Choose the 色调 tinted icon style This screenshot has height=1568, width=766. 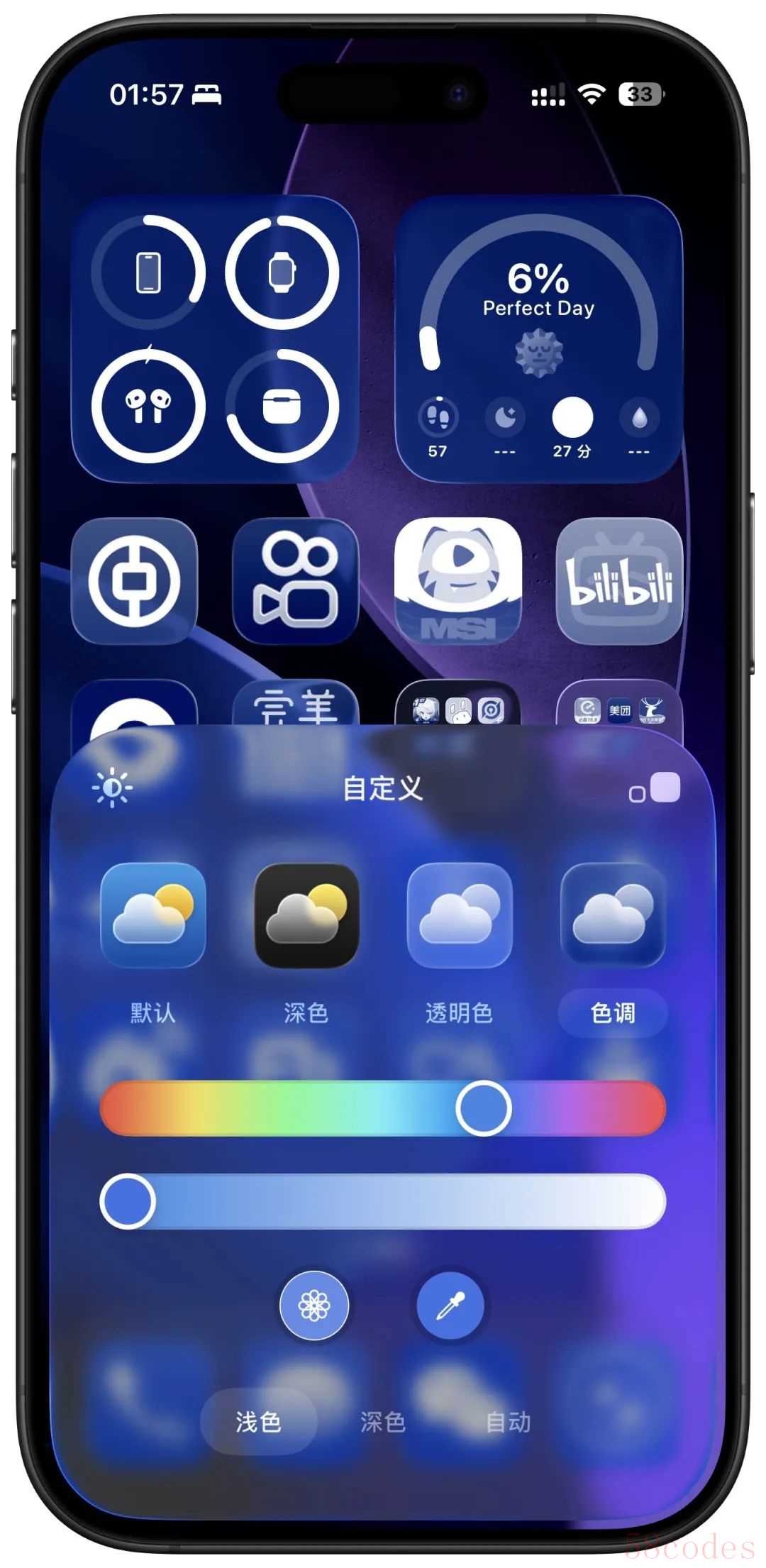pyautogui.click(x=613, y=915)
